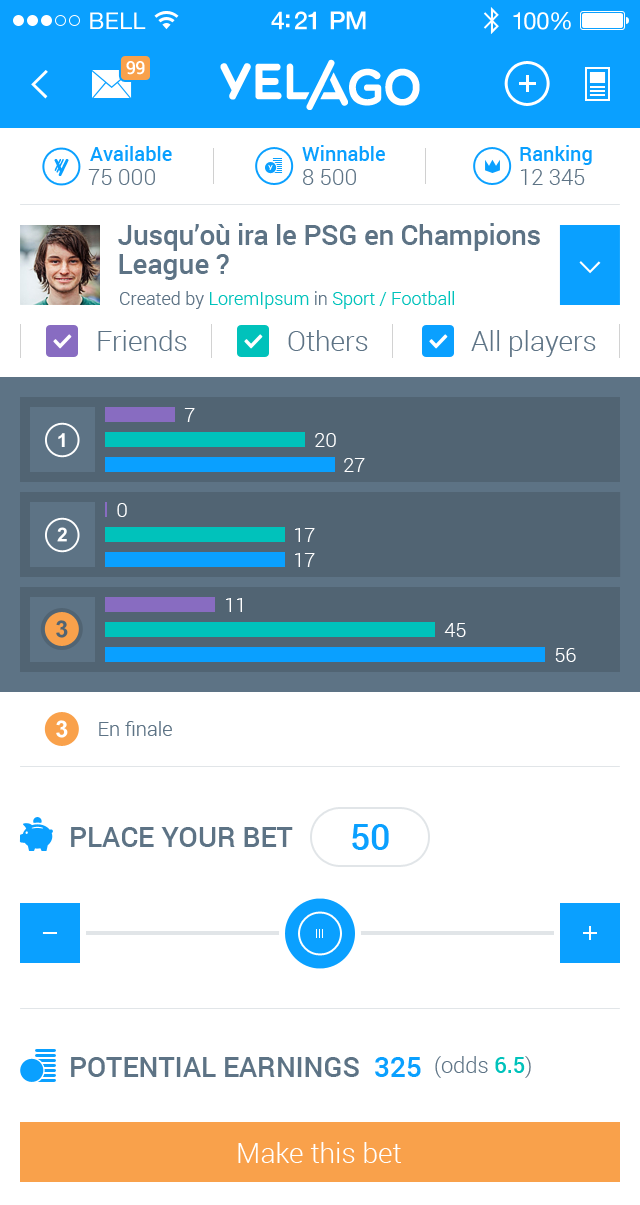The image size is (640, 1205).
Task: Open creator LoremIpsum's profile link
Action: (259, 299)
